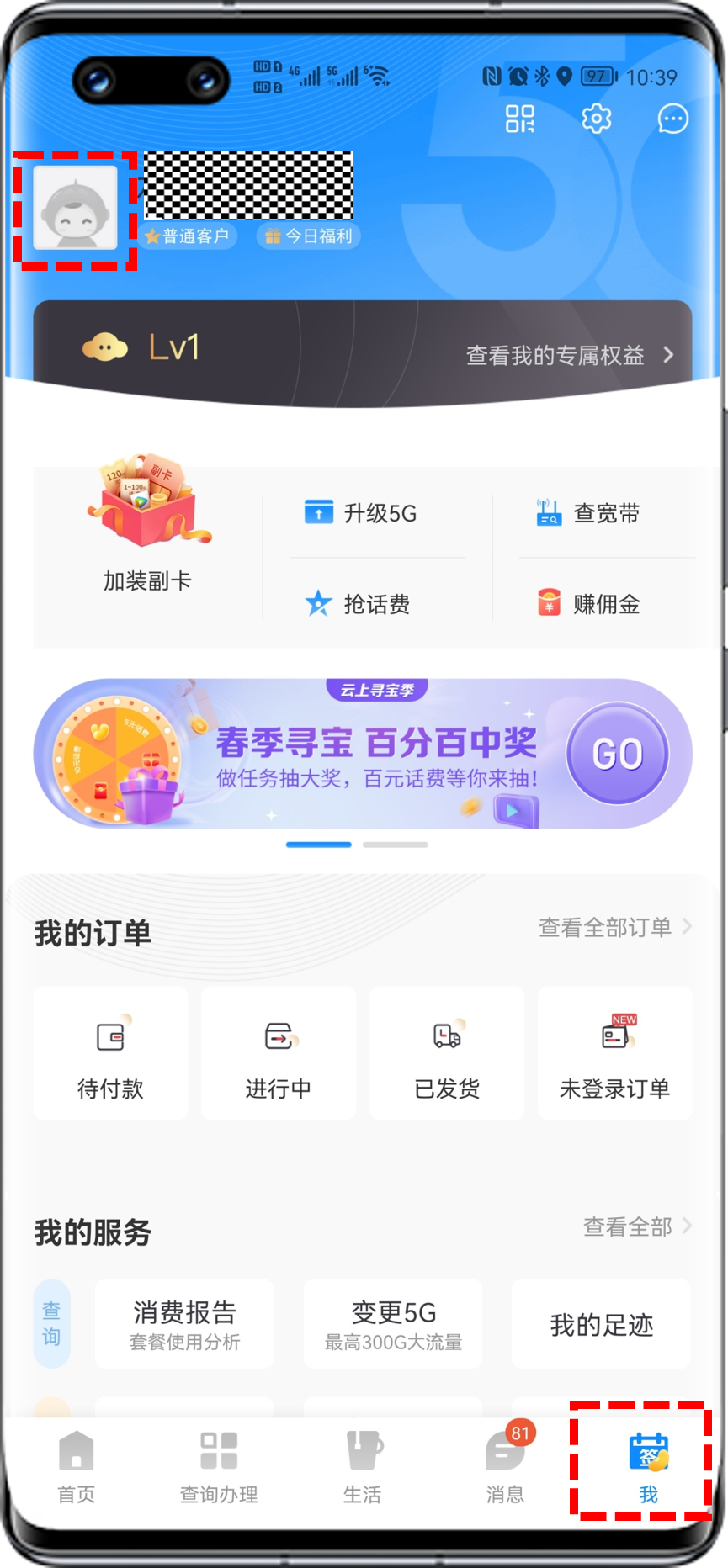
Task: Switch to the 消息 tab
Action: coord(505,1467)
